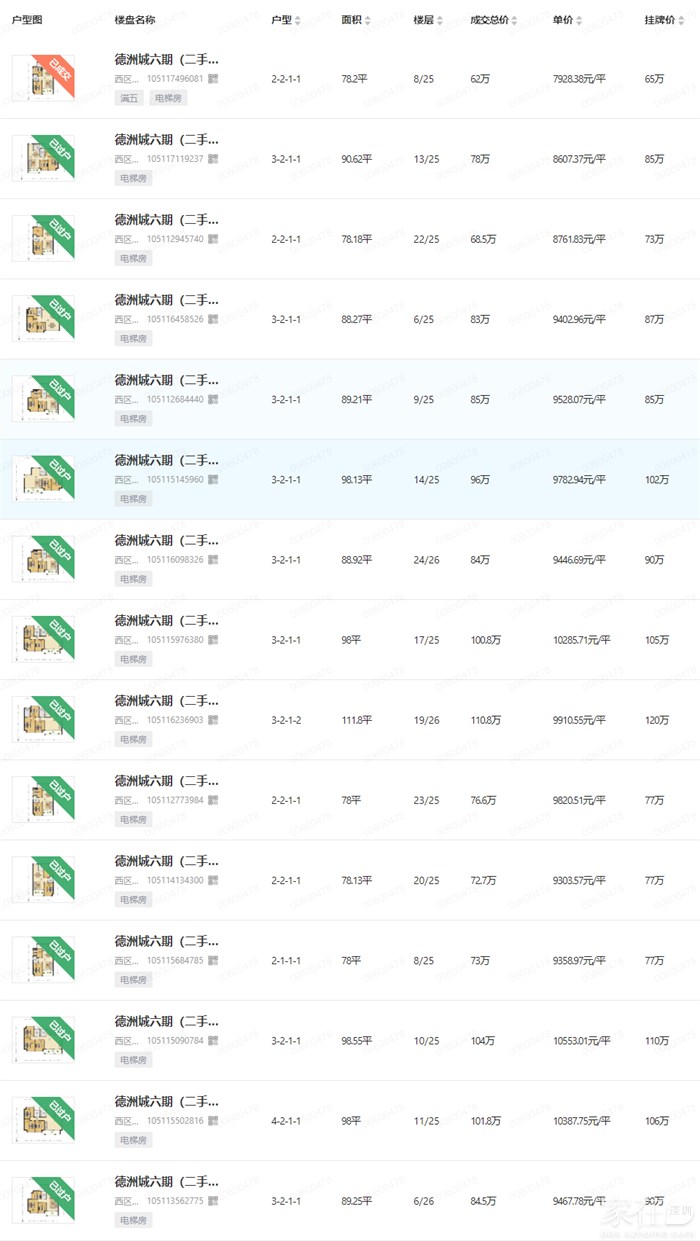Sort the listings by 面积
Image resolution: width=700 pixels, height=1241 pixels.
pyautogui.click(x=356, y=20)
